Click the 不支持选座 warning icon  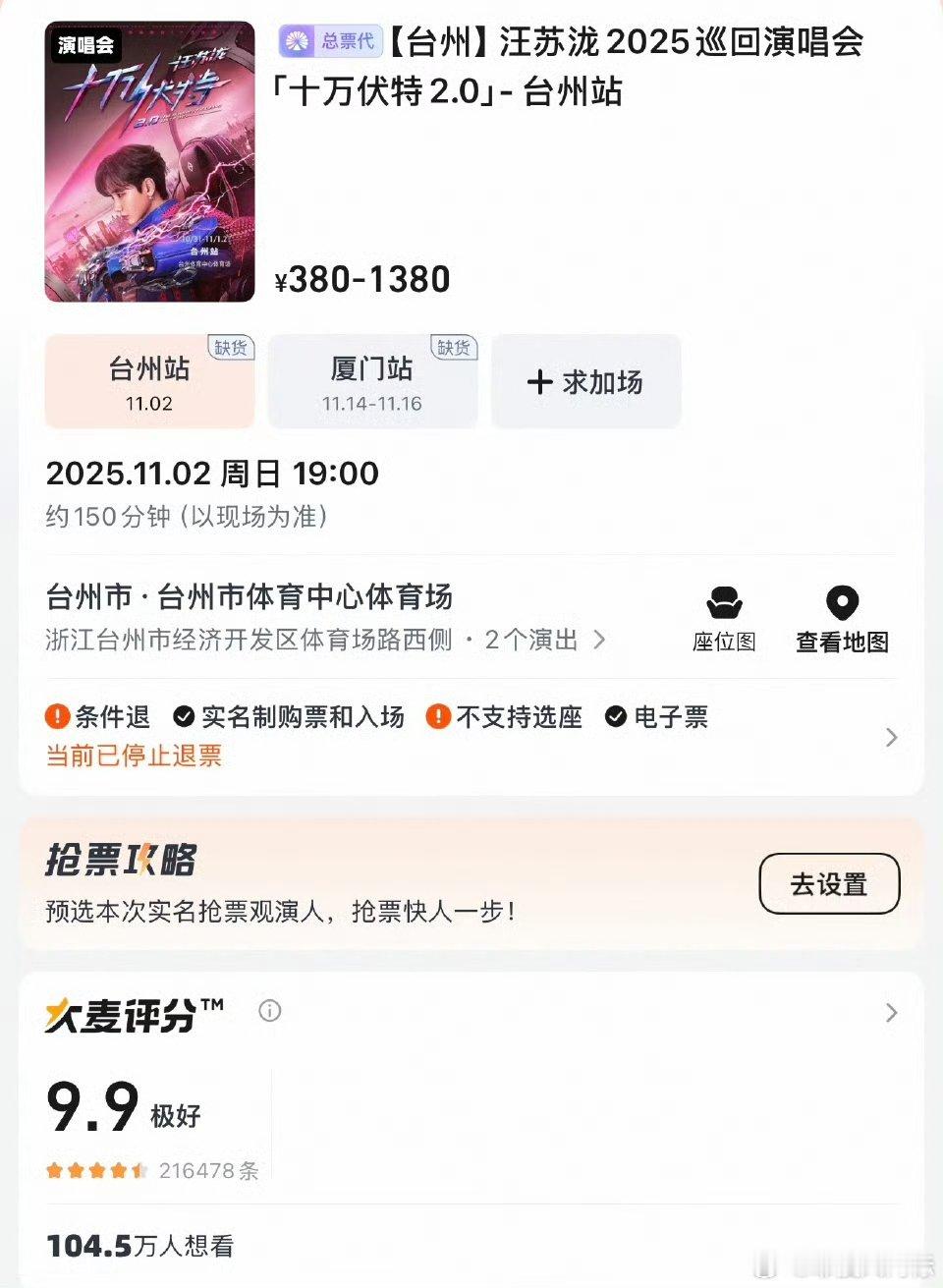(437, 717)
